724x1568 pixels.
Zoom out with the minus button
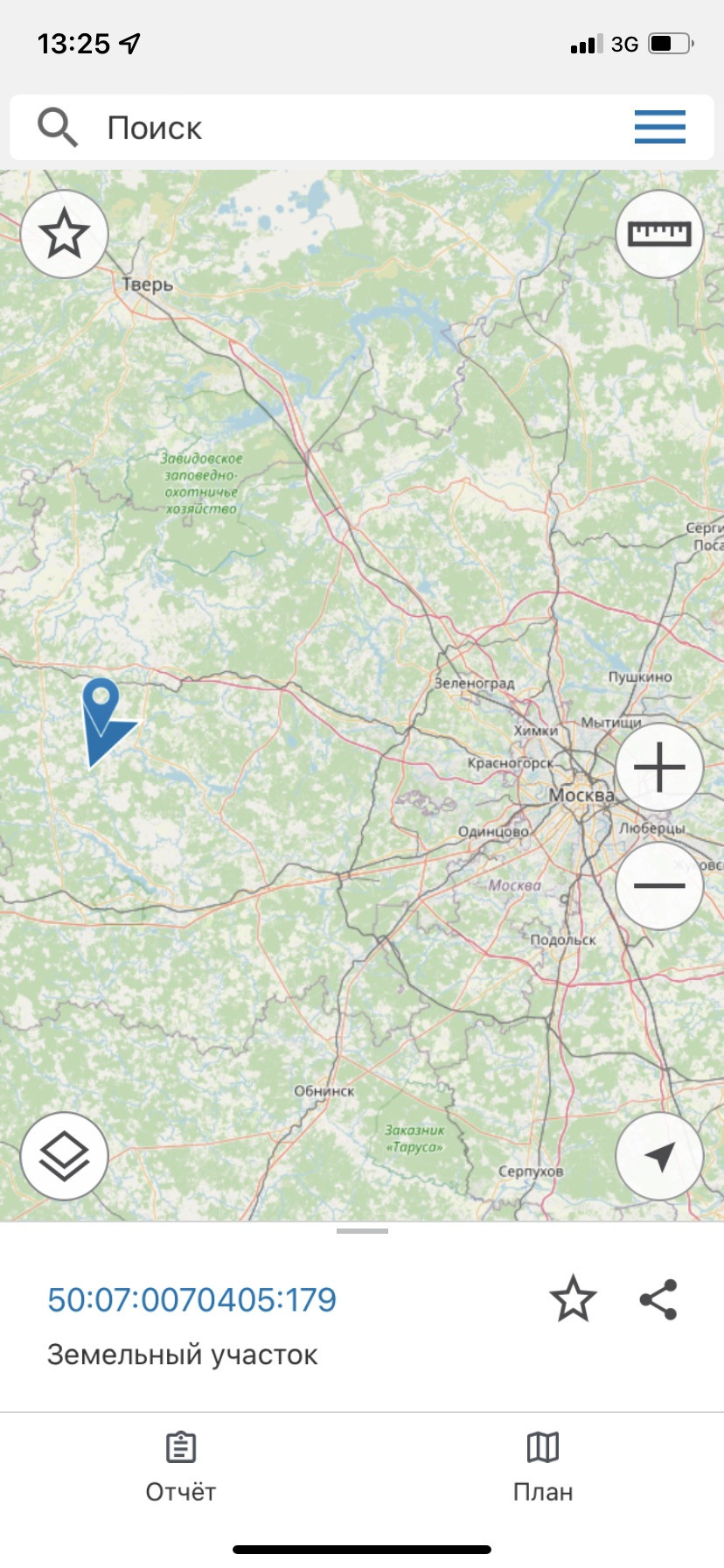659,885
